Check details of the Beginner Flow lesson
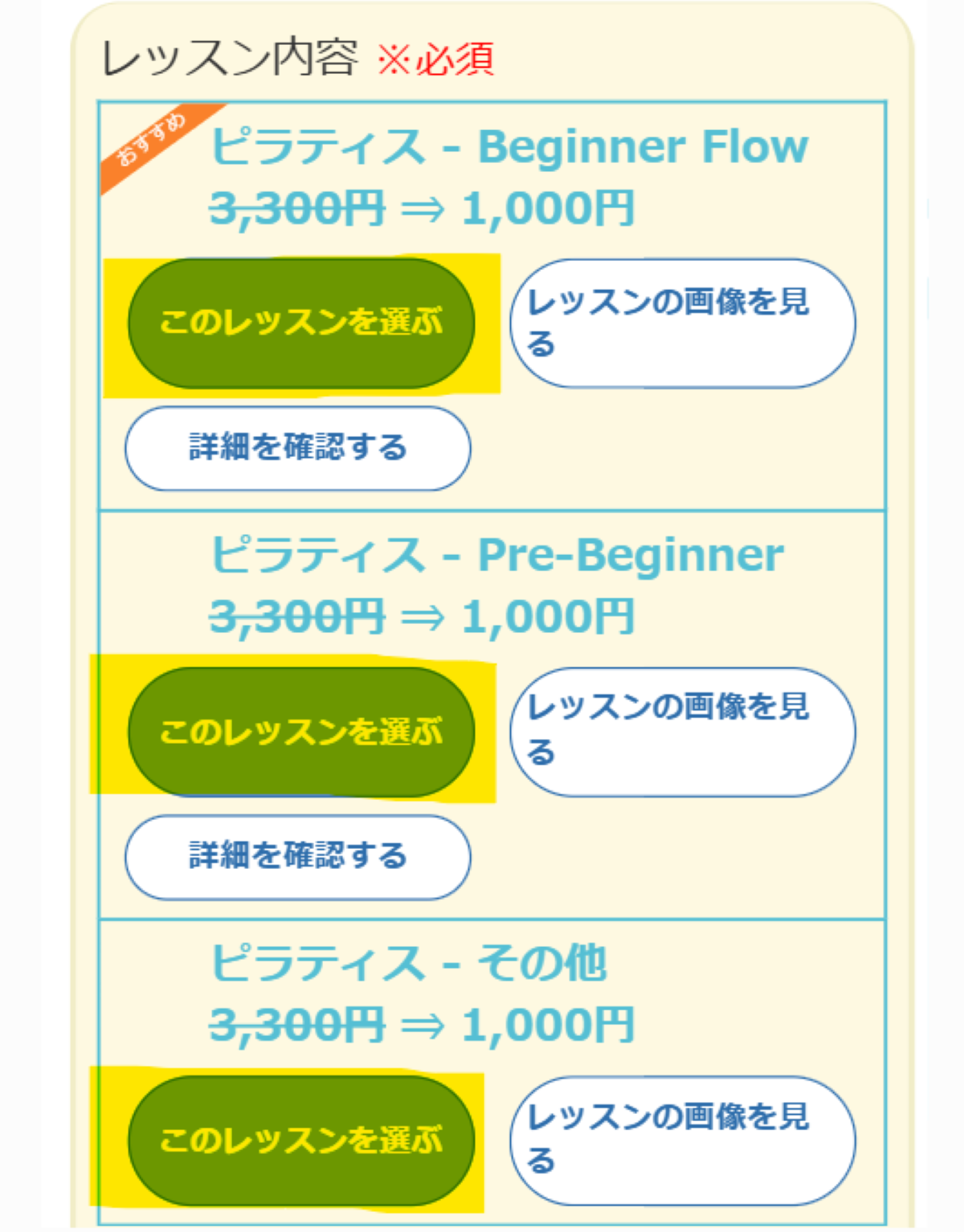This screenshot has height=1232, width=964. (x=298, y=448)
